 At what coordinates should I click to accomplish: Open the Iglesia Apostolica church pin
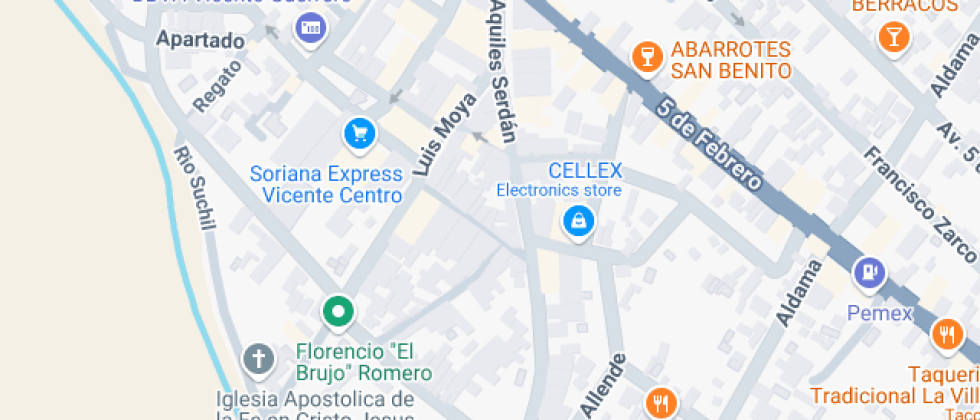tap(259, 359)
